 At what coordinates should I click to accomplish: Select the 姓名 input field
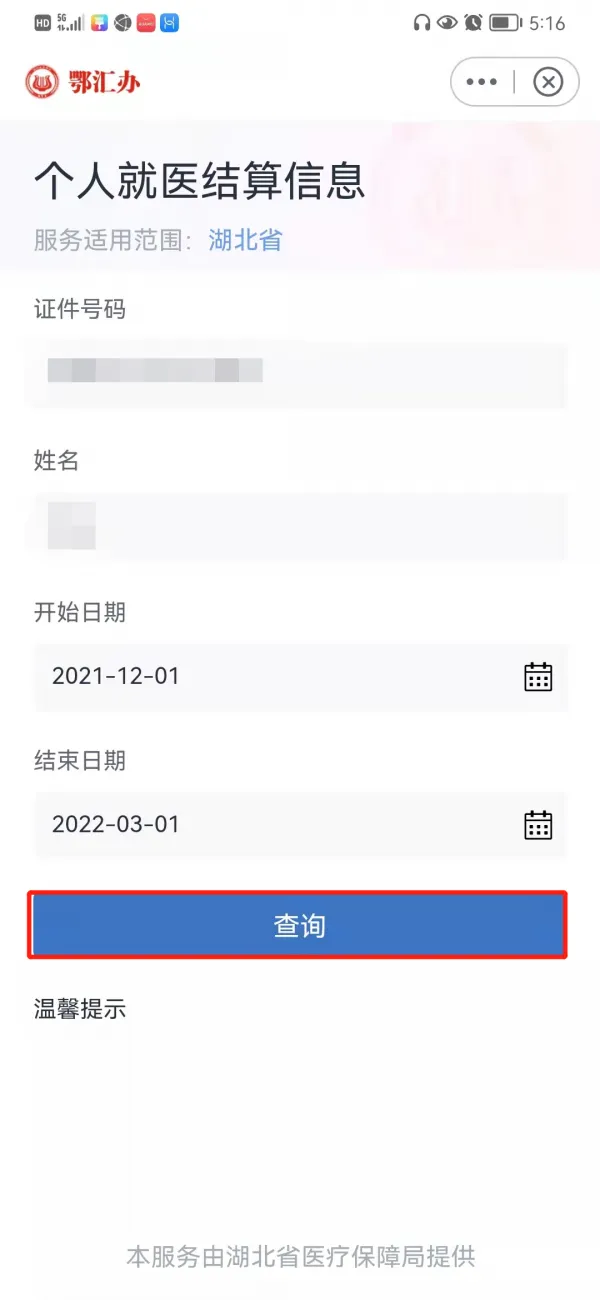[x=298, y=525]
